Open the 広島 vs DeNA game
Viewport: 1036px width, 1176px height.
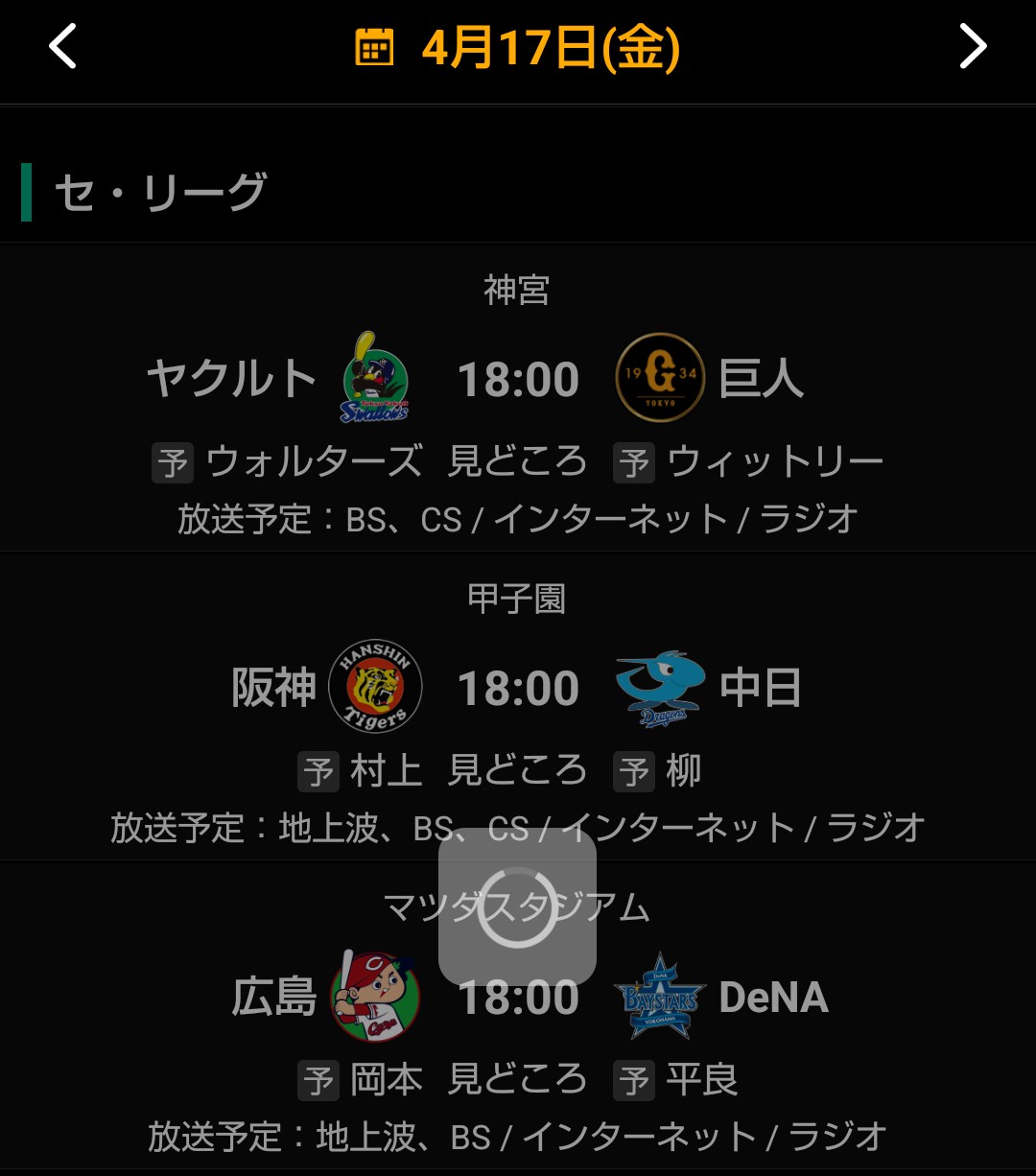pyautogui.click(x=518, y=998)
